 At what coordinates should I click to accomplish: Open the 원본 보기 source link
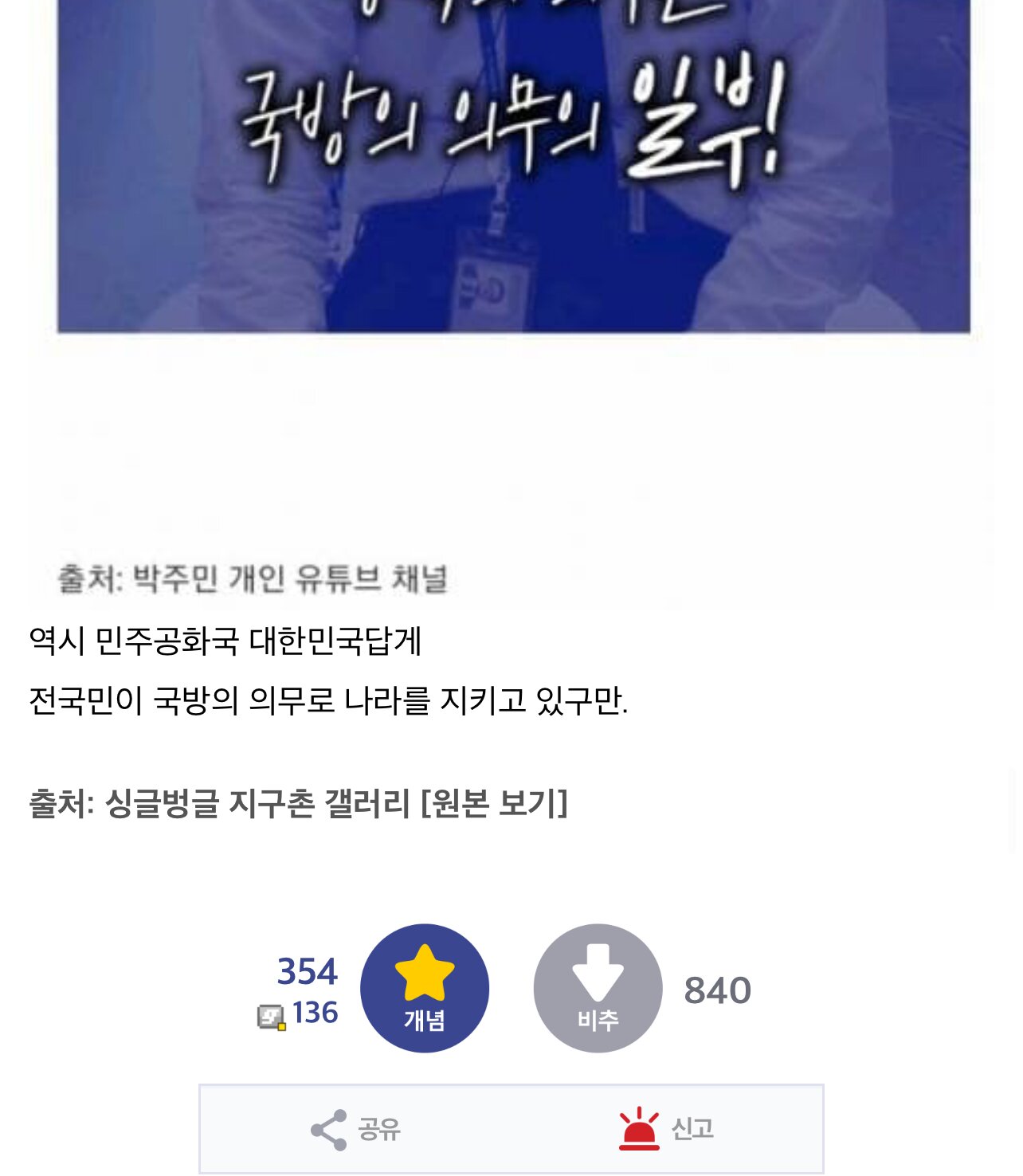tap(494, 803)
